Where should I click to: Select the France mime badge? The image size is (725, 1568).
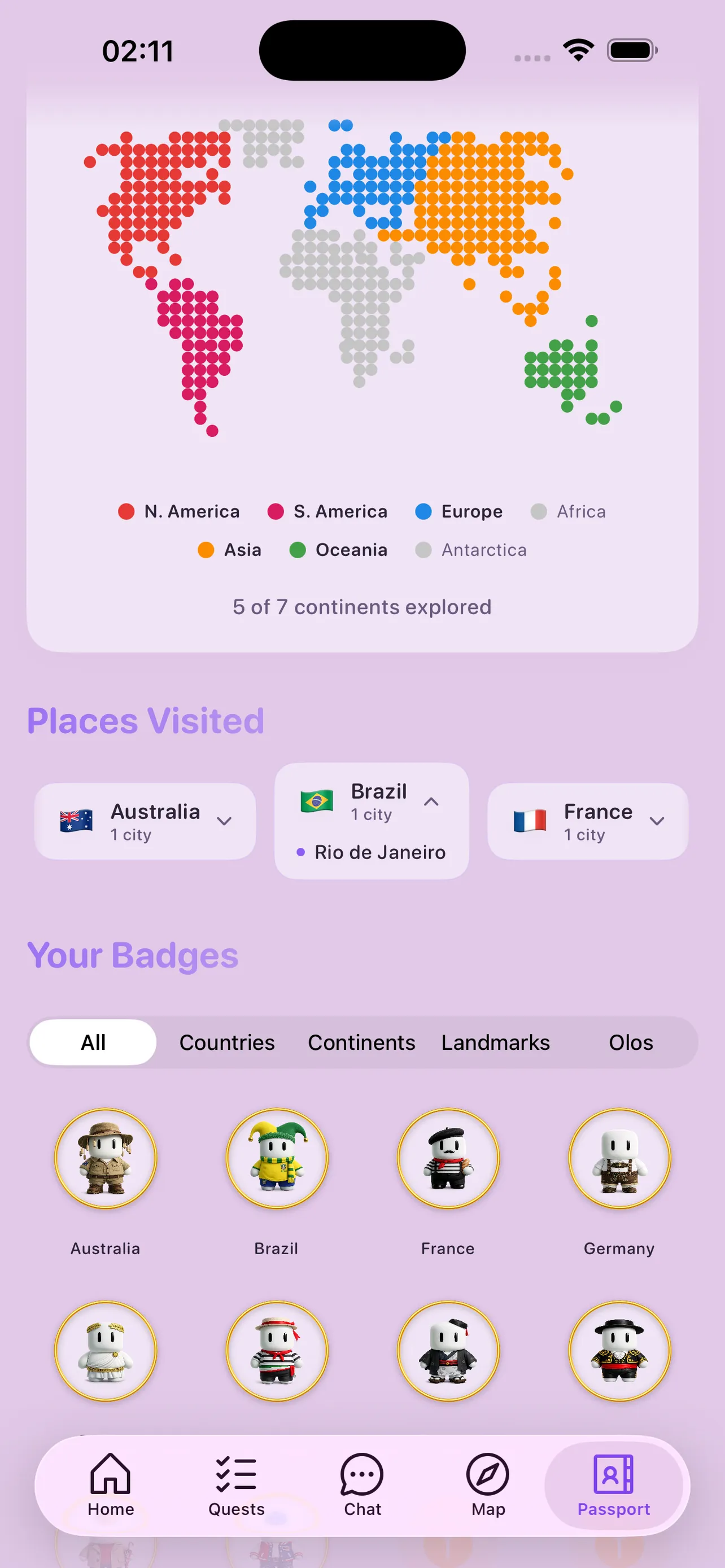448,1158
